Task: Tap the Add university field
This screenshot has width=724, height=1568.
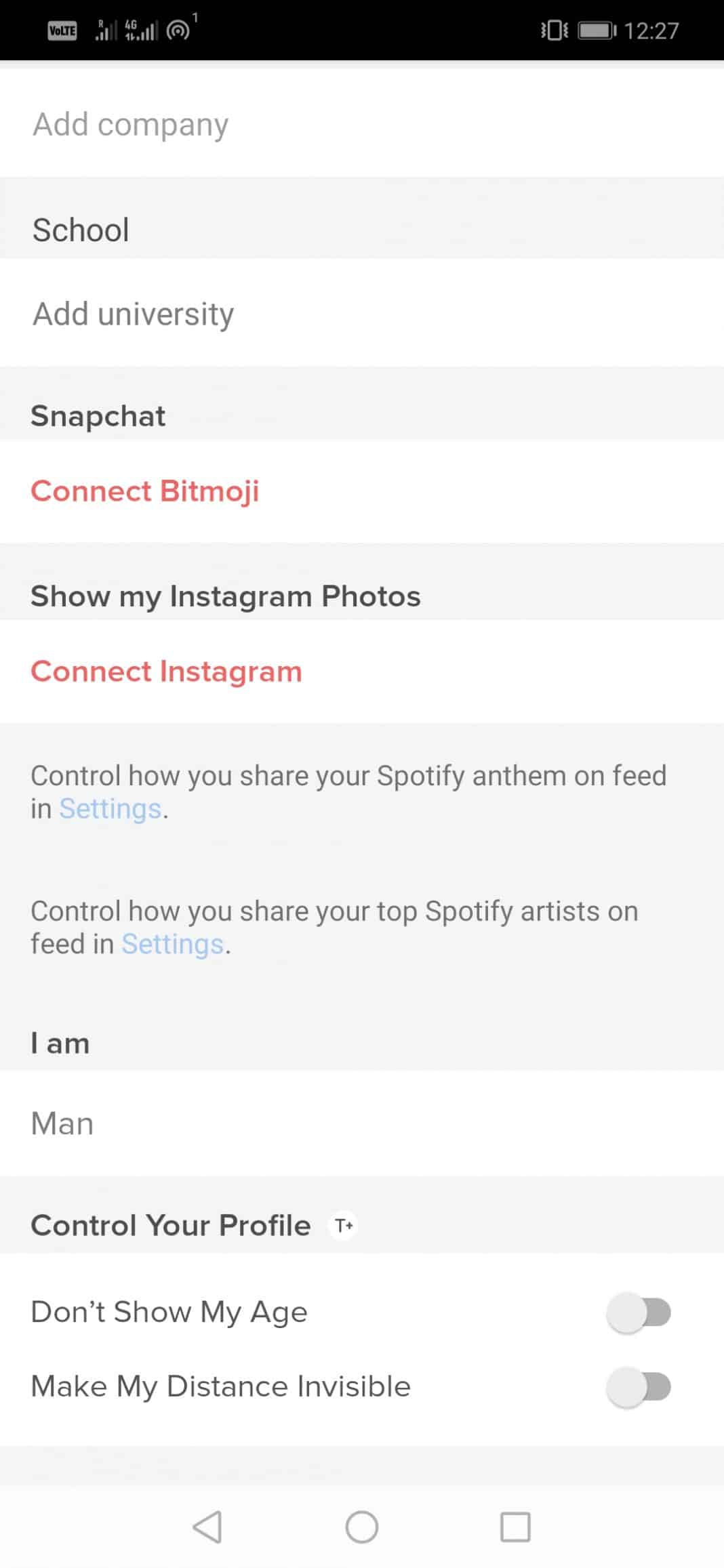Action: (x=362, y=313)
